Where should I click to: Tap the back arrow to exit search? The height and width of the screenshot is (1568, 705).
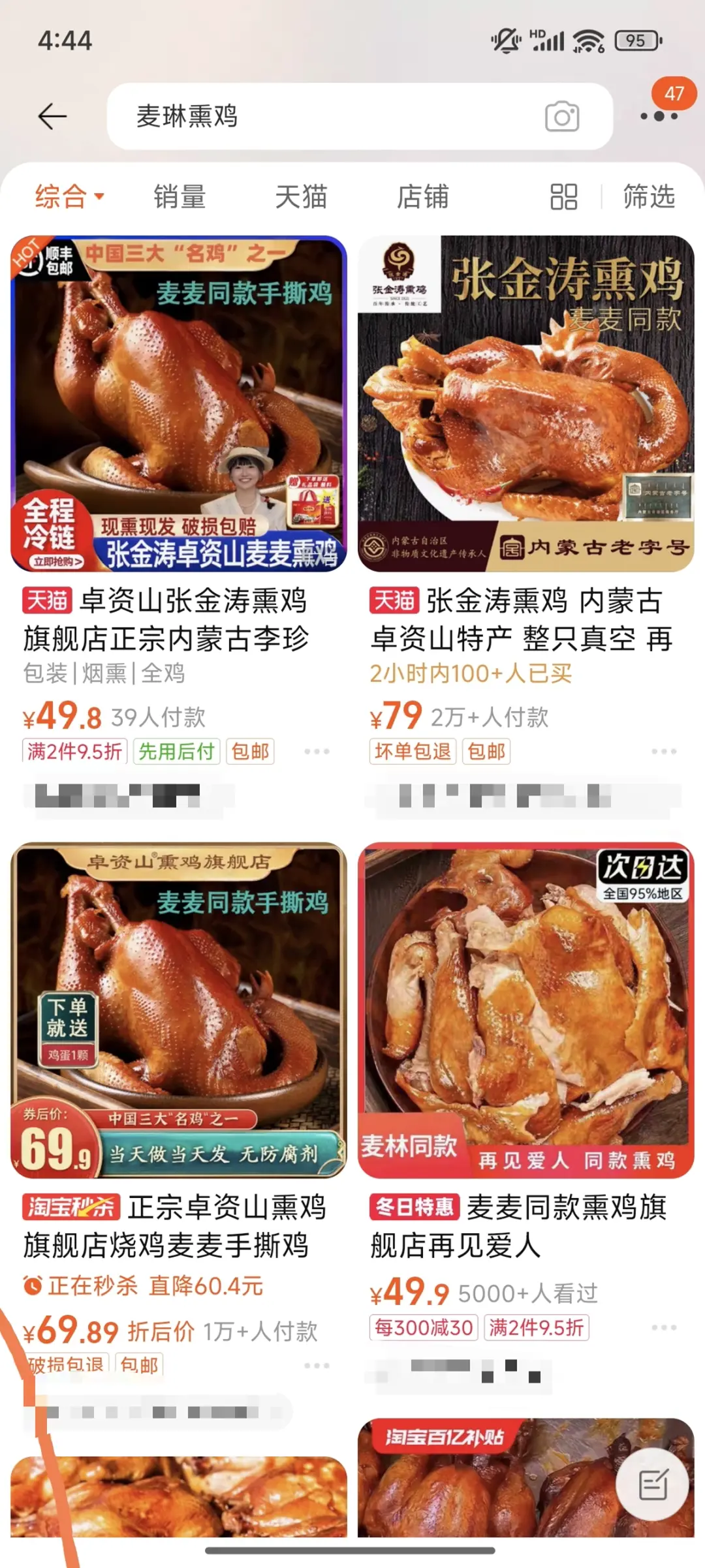(x=50, y=116)
